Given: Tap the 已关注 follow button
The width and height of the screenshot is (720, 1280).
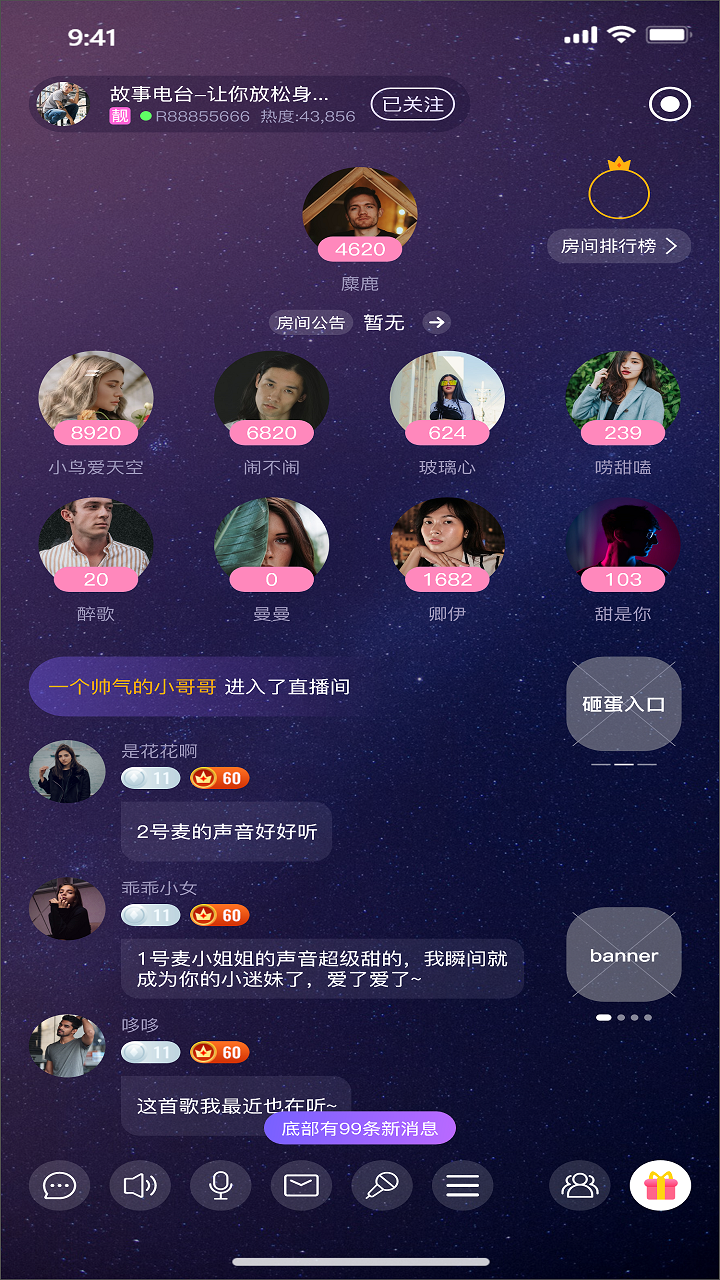Looking at the screenshot, I should 412,104.
